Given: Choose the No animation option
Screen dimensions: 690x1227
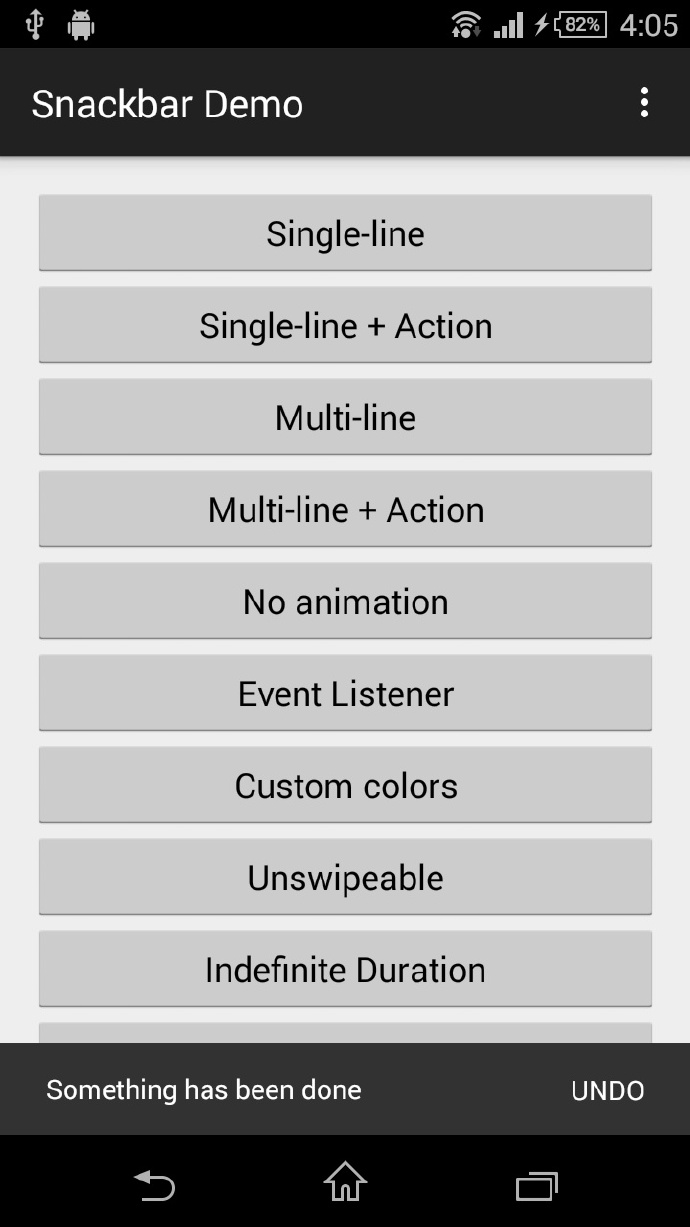Looking at the screenshot, I should pos(345,601).
